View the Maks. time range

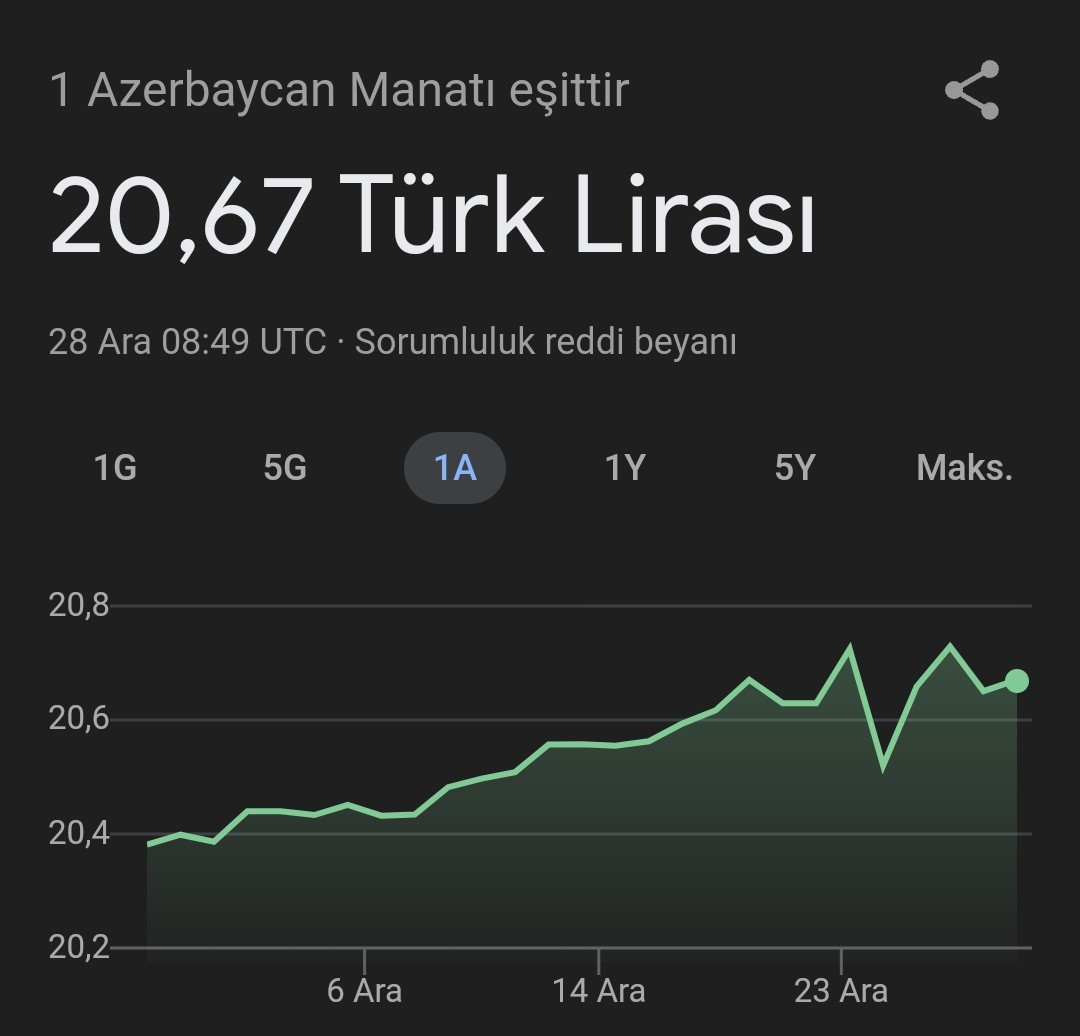click(x=964, y=467)
